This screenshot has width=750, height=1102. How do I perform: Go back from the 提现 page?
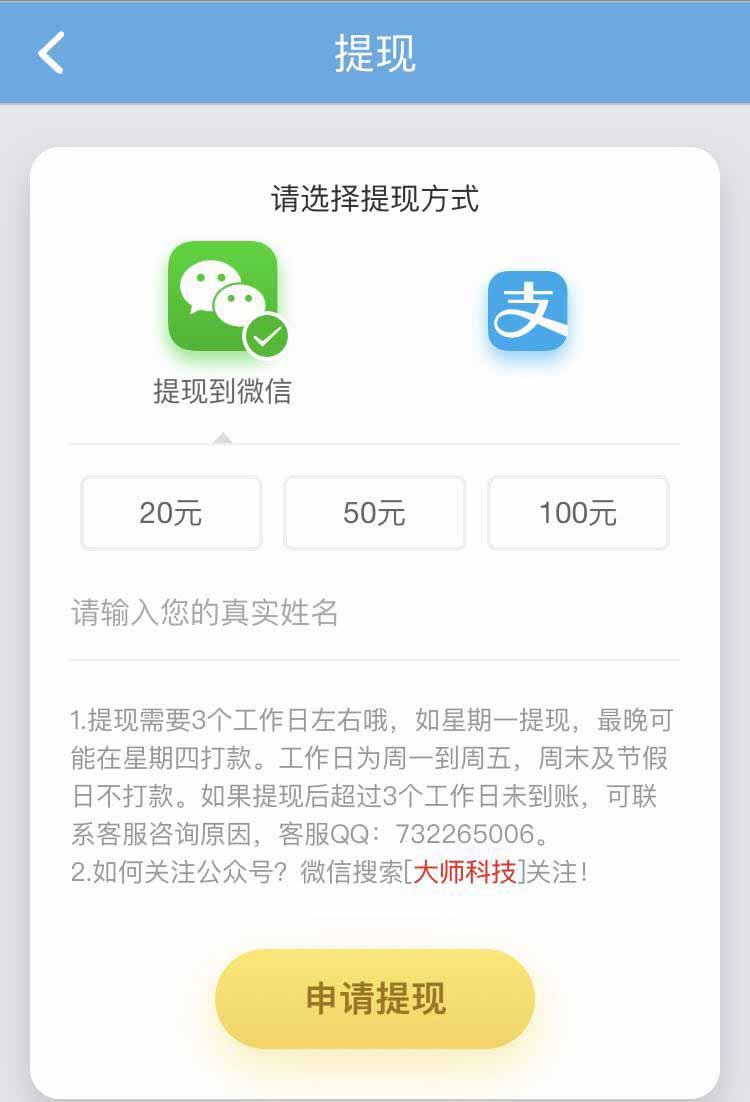51,53
